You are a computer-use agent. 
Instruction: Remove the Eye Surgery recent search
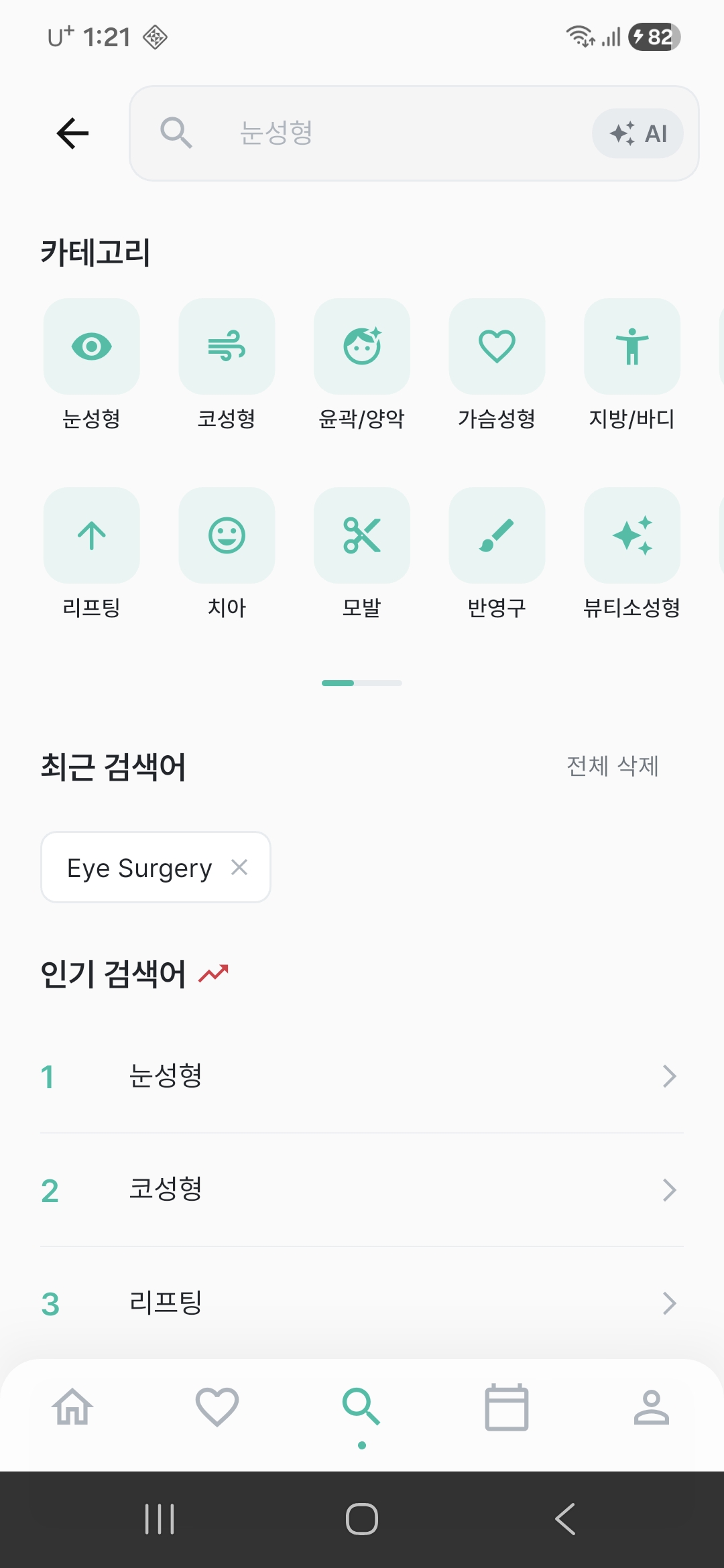pos(239,867)
